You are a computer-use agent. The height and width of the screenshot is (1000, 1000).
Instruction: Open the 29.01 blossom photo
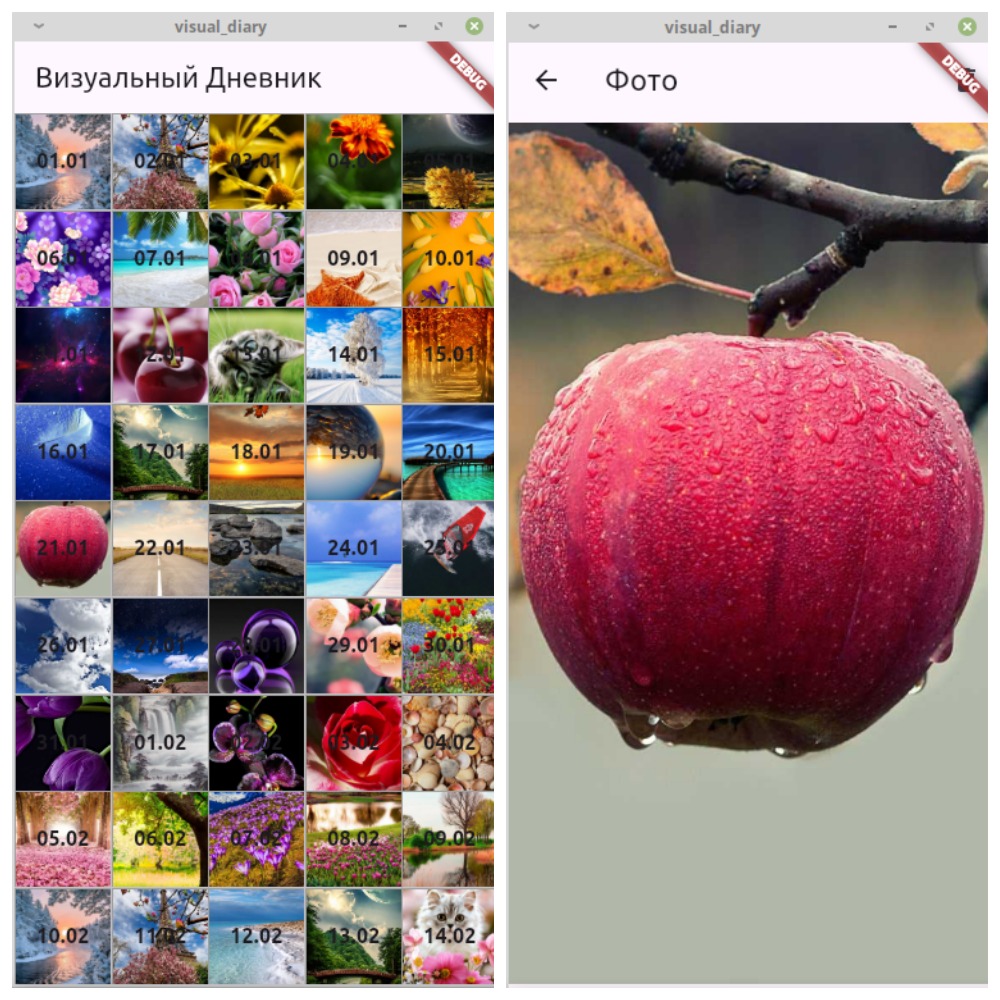354,645
